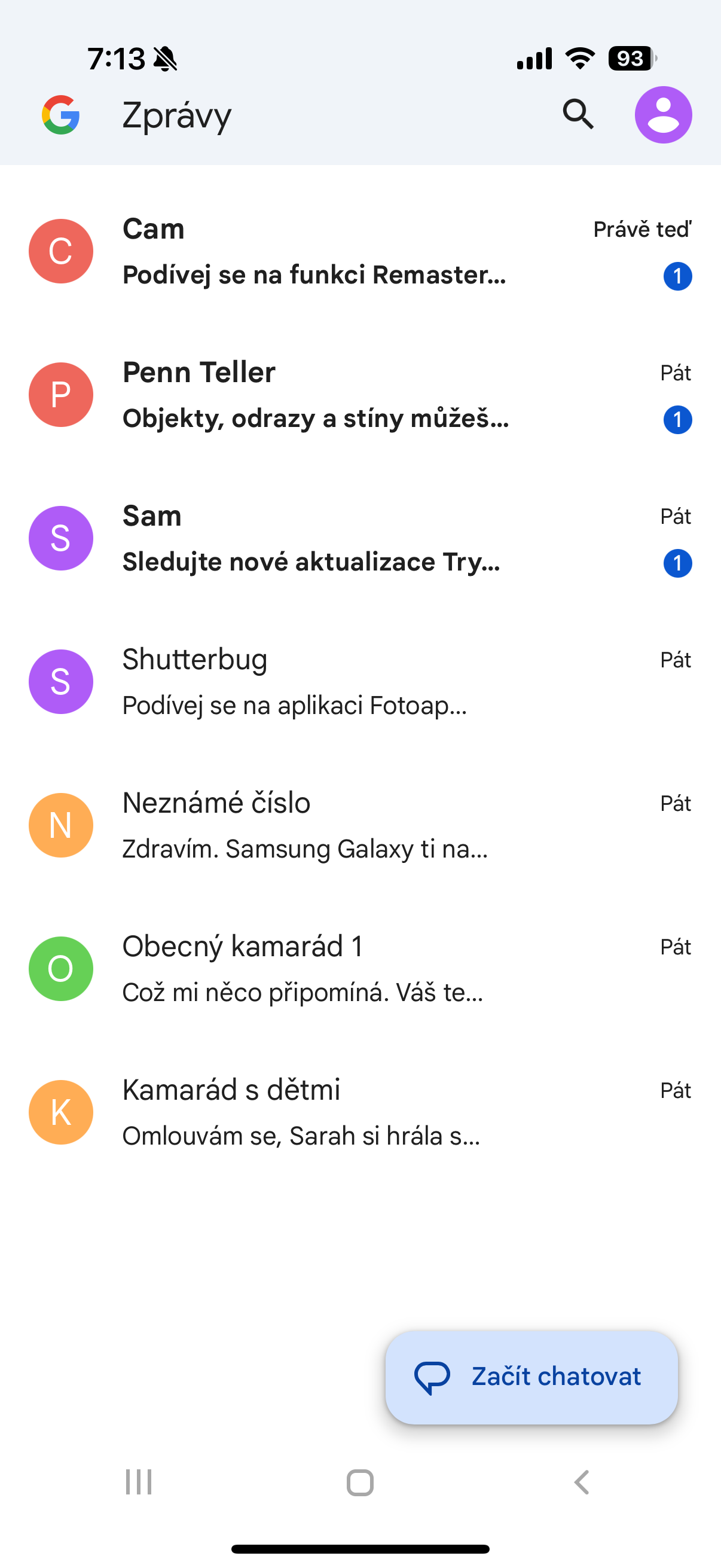This screenshot has width=721, height=1568.
Task: Tap the Začít chatovat button
Action: tap(531, 1377)
